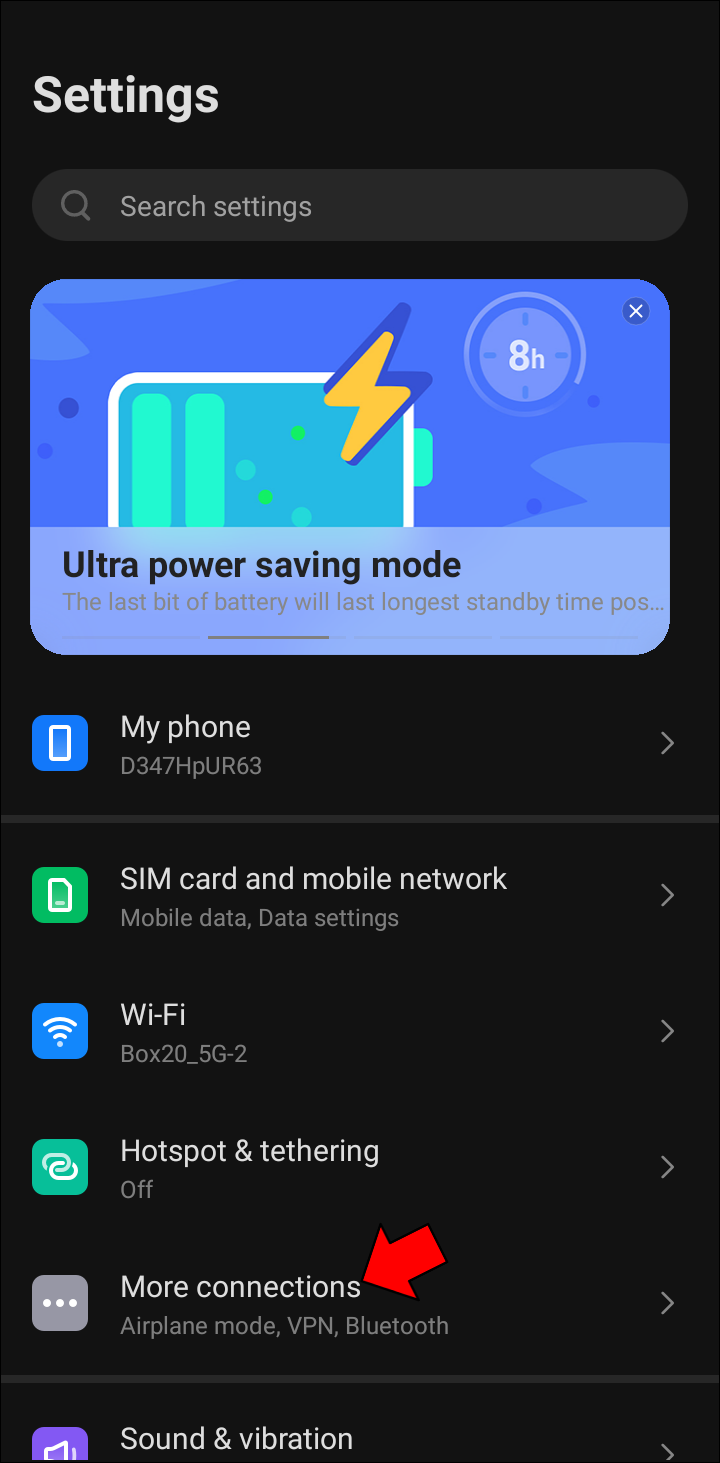Dismiss the Ultra power saving banner

point(635,312)
